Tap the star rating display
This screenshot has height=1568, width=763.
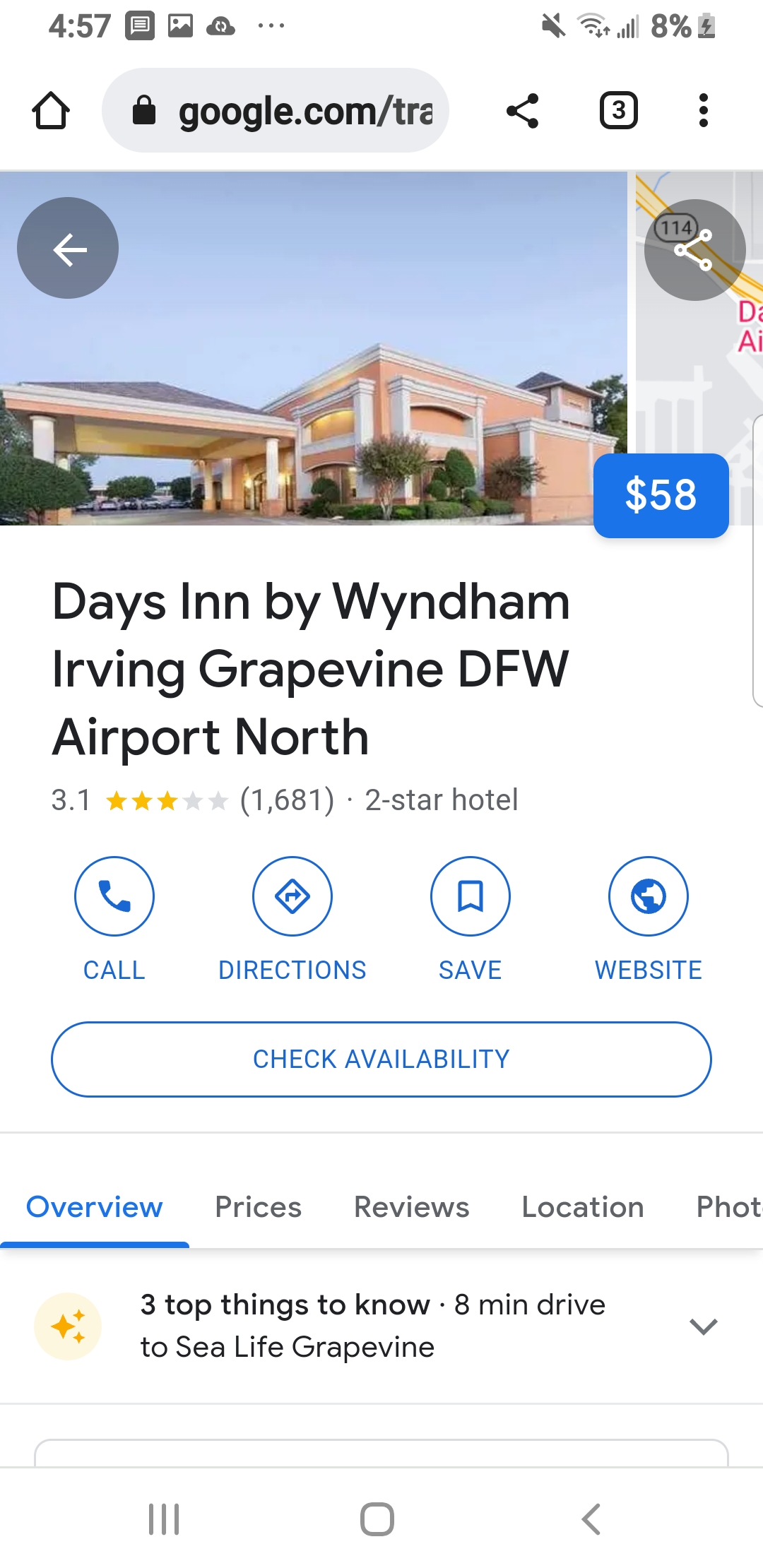164,800
